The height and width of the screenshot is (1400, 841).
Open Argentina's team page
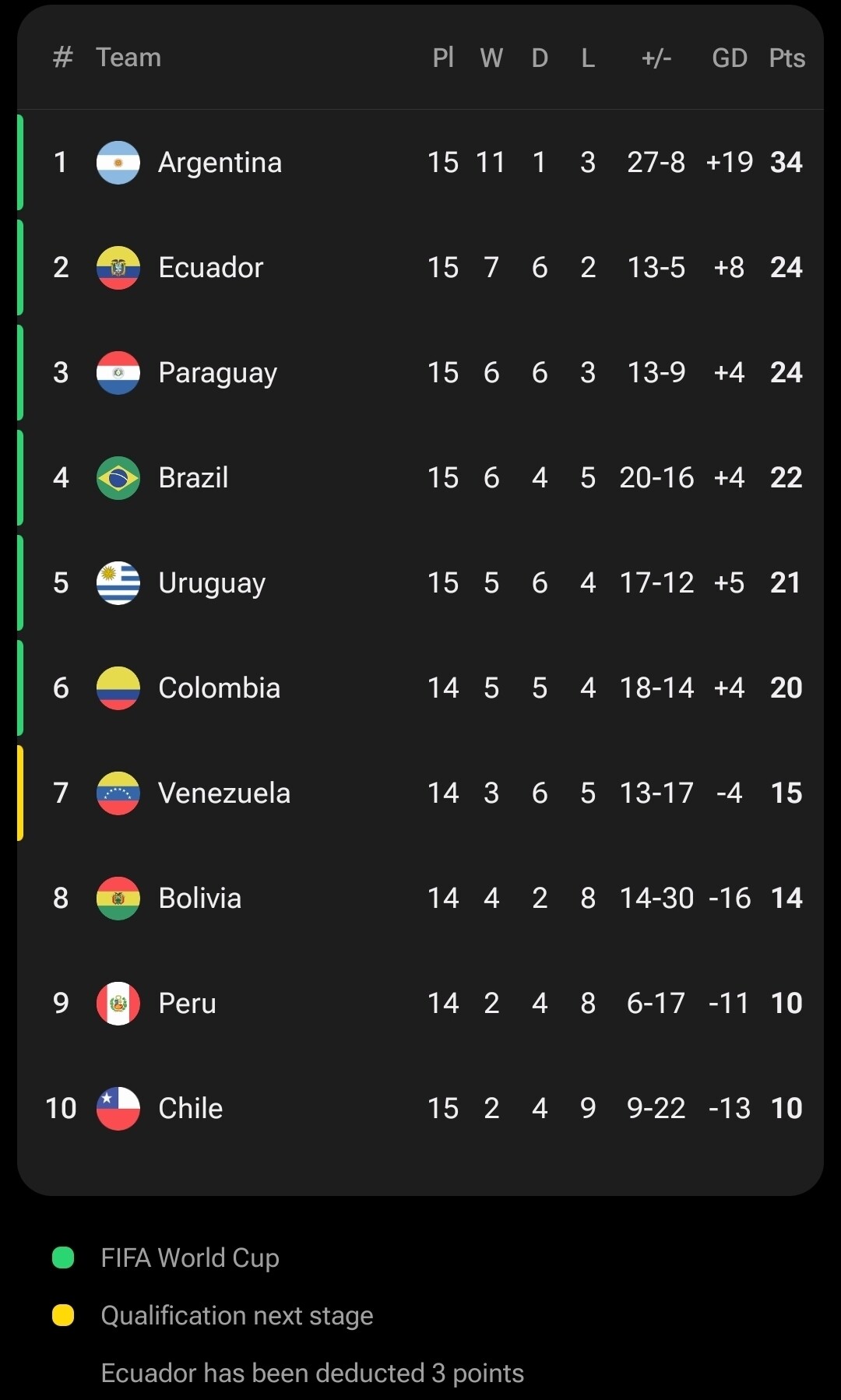(220, 163)
